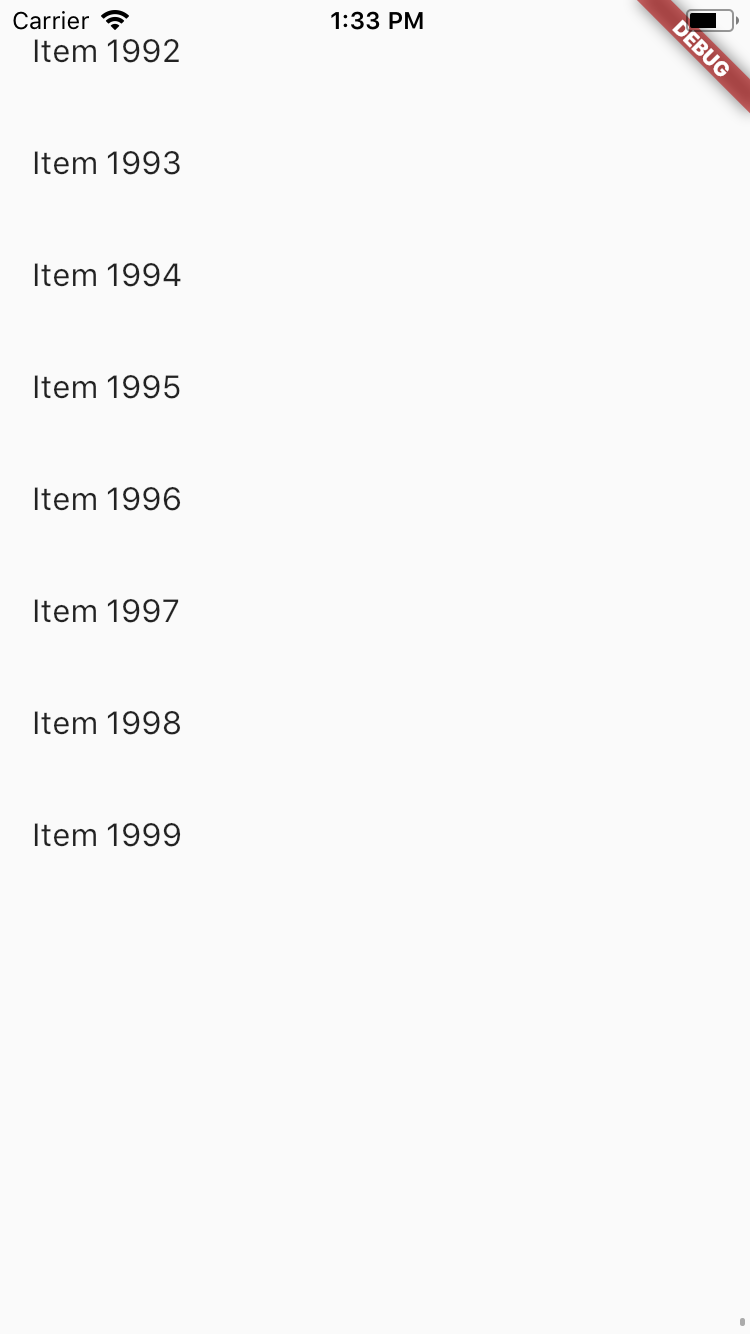Tap the battery indicator icon
The image size is (750, 1334).
710,20
